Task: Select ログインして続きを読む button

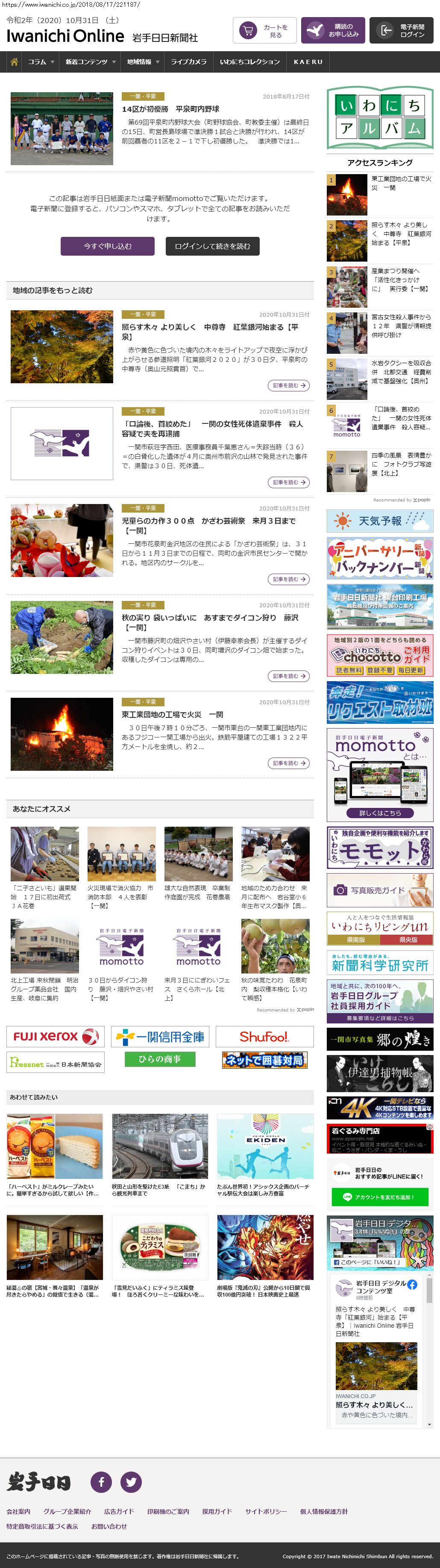Action: (212, 246)
